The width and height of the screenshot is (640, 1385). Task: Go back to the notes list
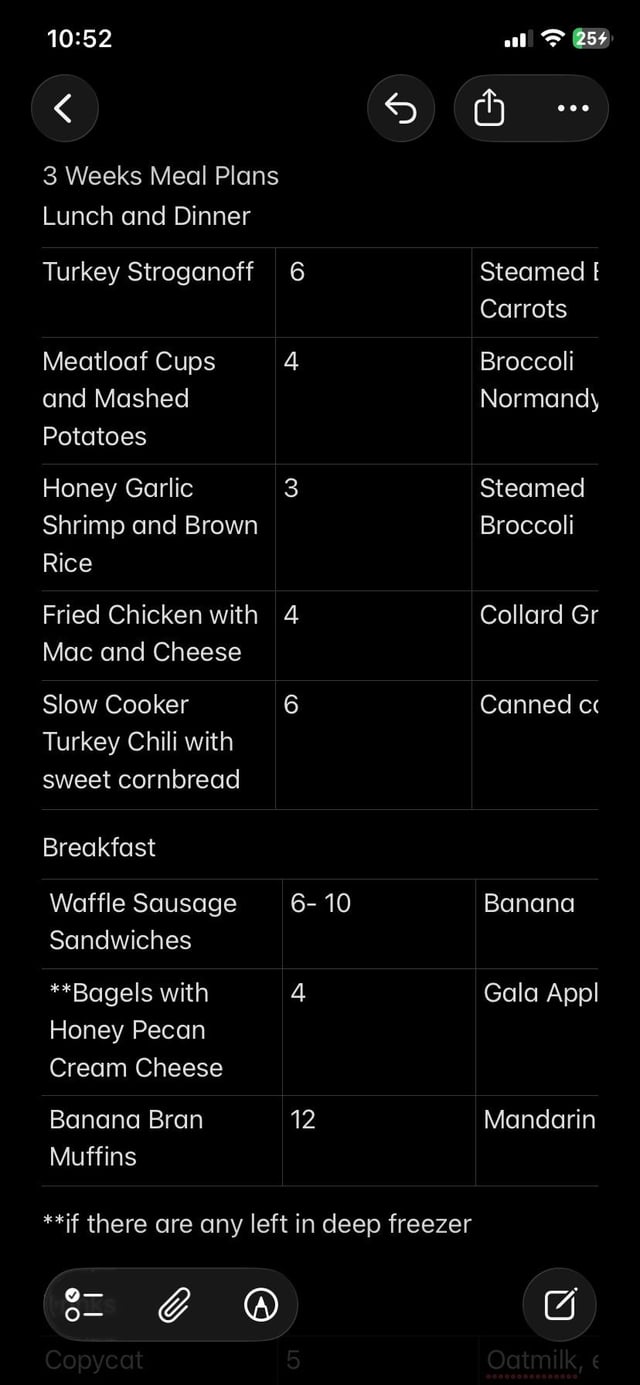[64, 108]
